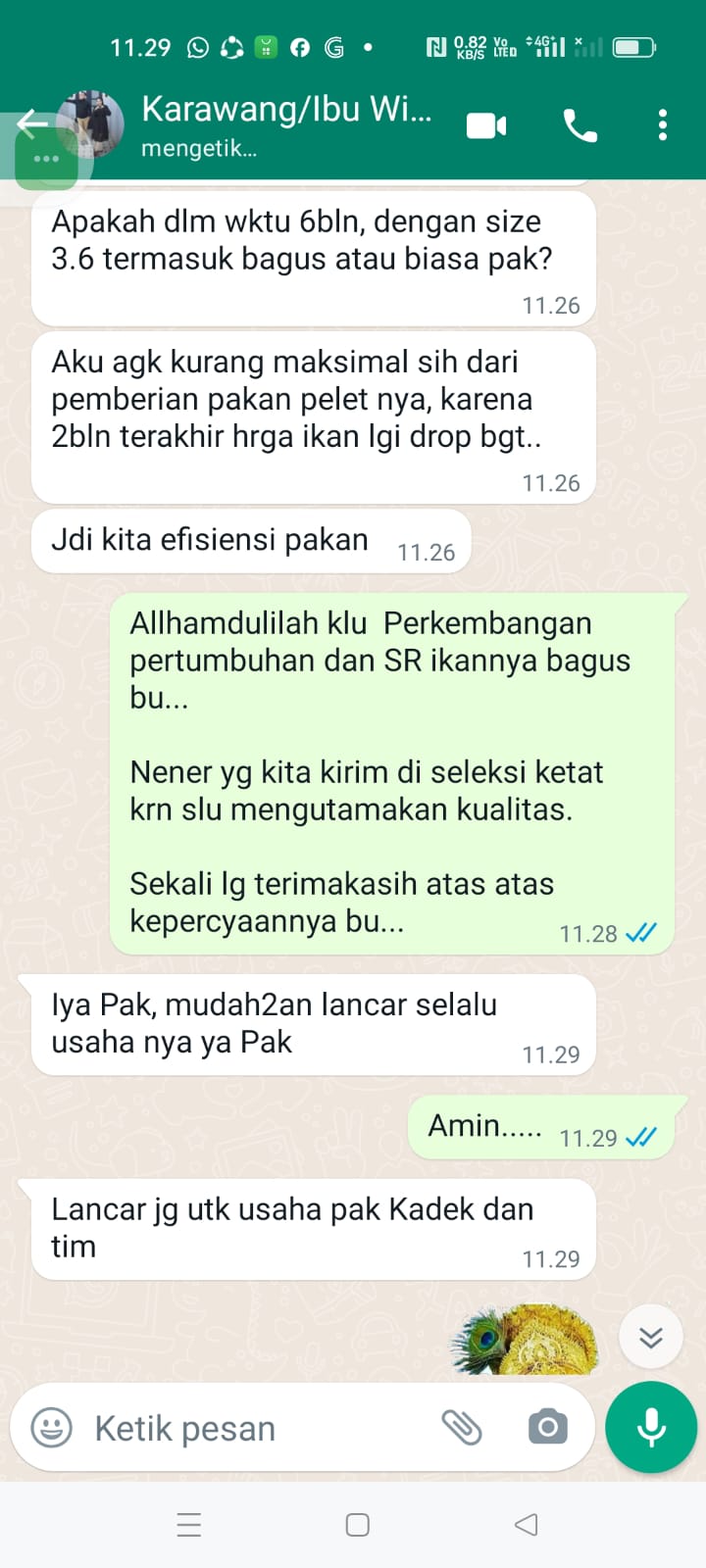Open the camera from message bar
The height and width of the screenshot is (1568, 706).
(x=547, y=1428)
